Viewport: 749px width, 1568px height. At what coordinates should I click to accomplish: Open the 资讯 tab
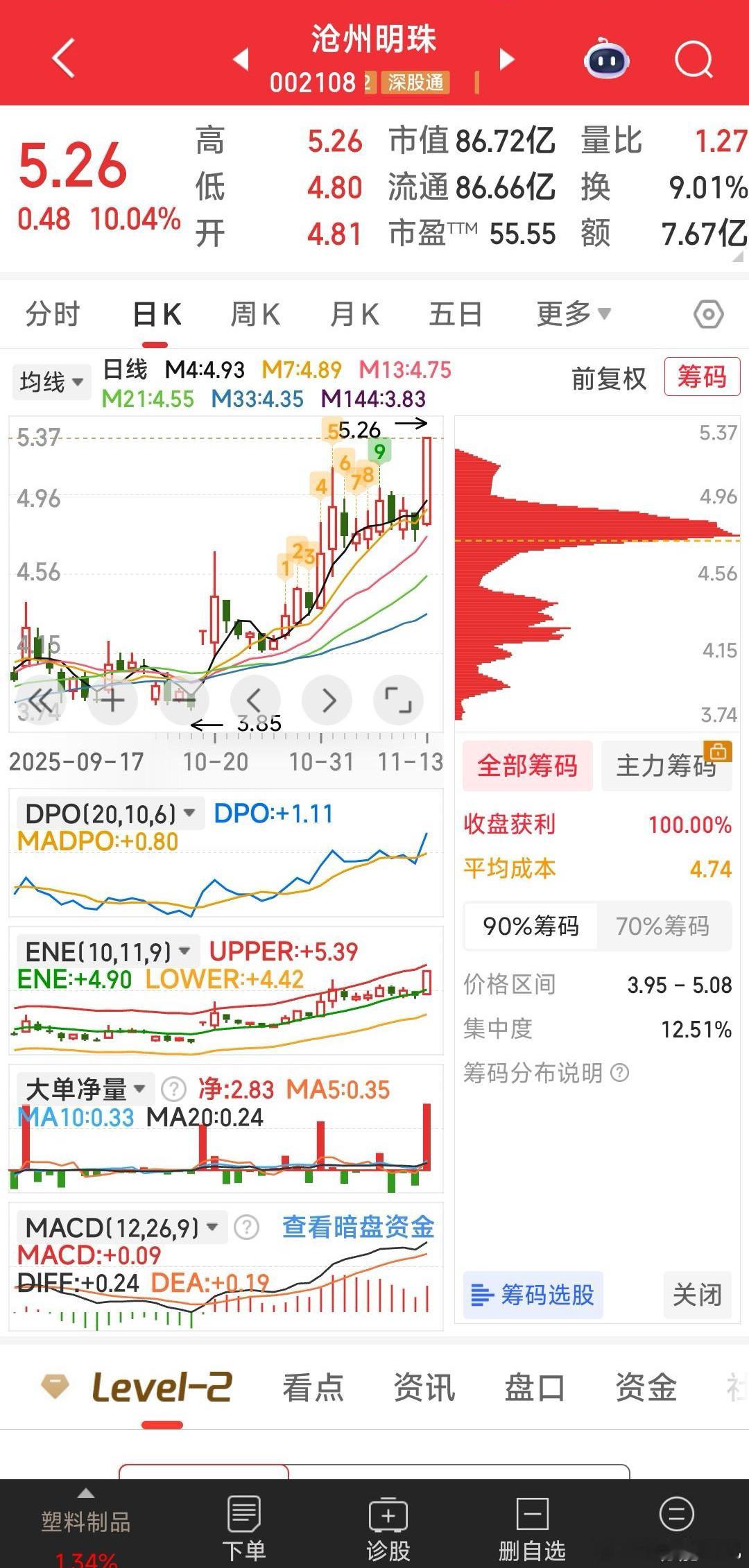424,1388
